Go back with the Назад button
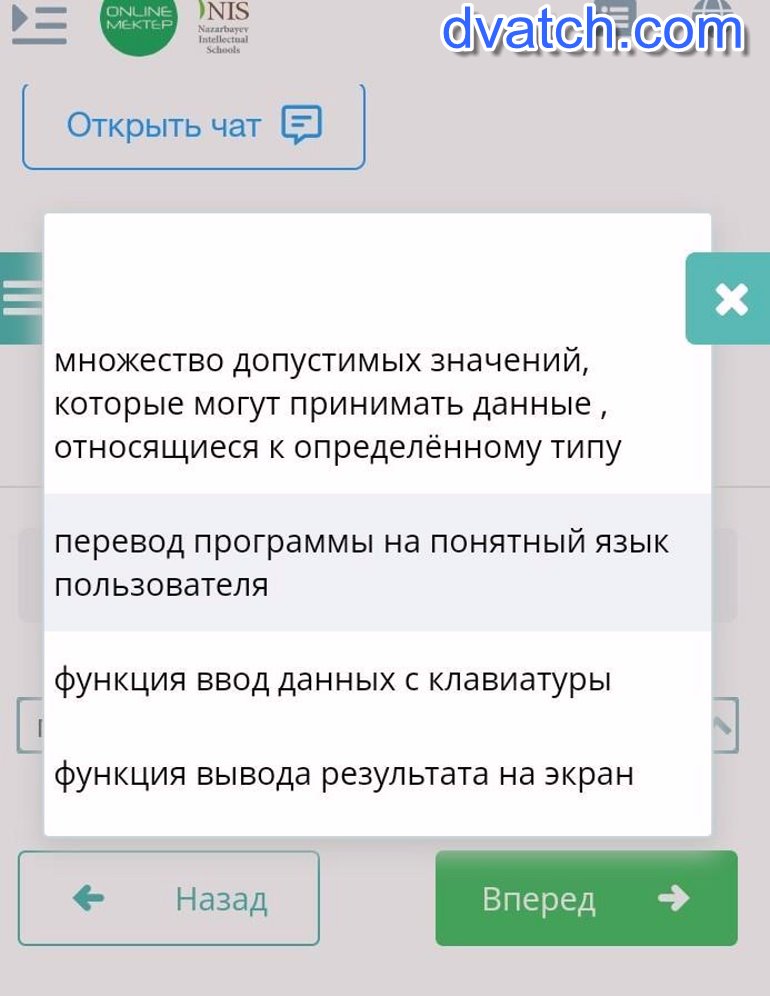This screenshot has height=996, width=770. tap(169, 898)
